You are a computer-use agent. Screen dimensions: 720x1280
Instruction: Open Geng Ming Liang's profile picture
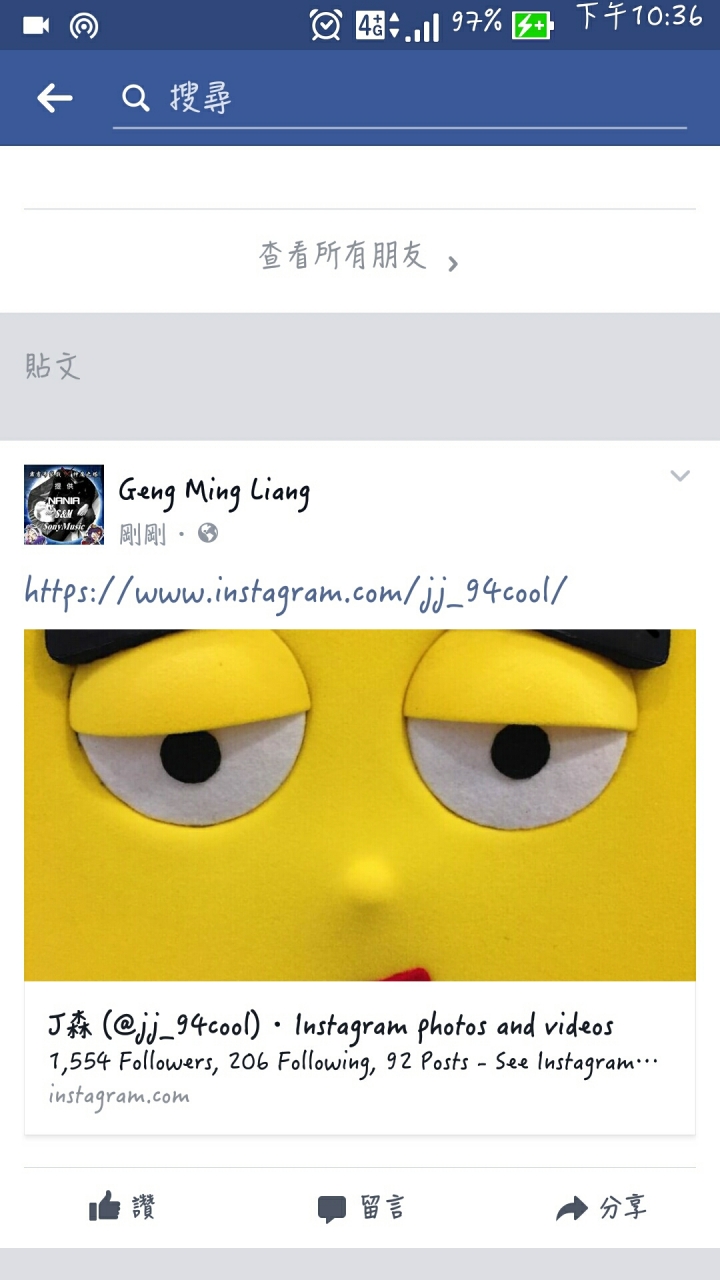coord(64,505)
